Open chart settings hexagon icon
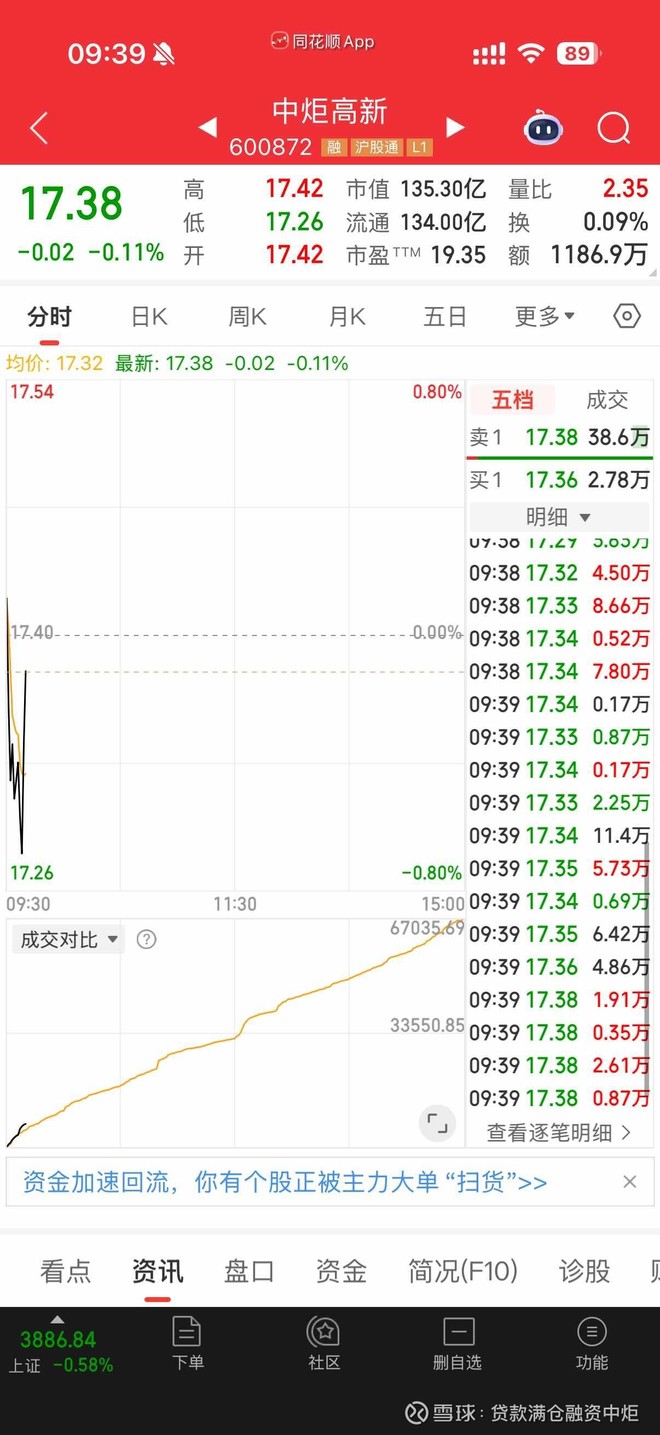 pos(626,317)
